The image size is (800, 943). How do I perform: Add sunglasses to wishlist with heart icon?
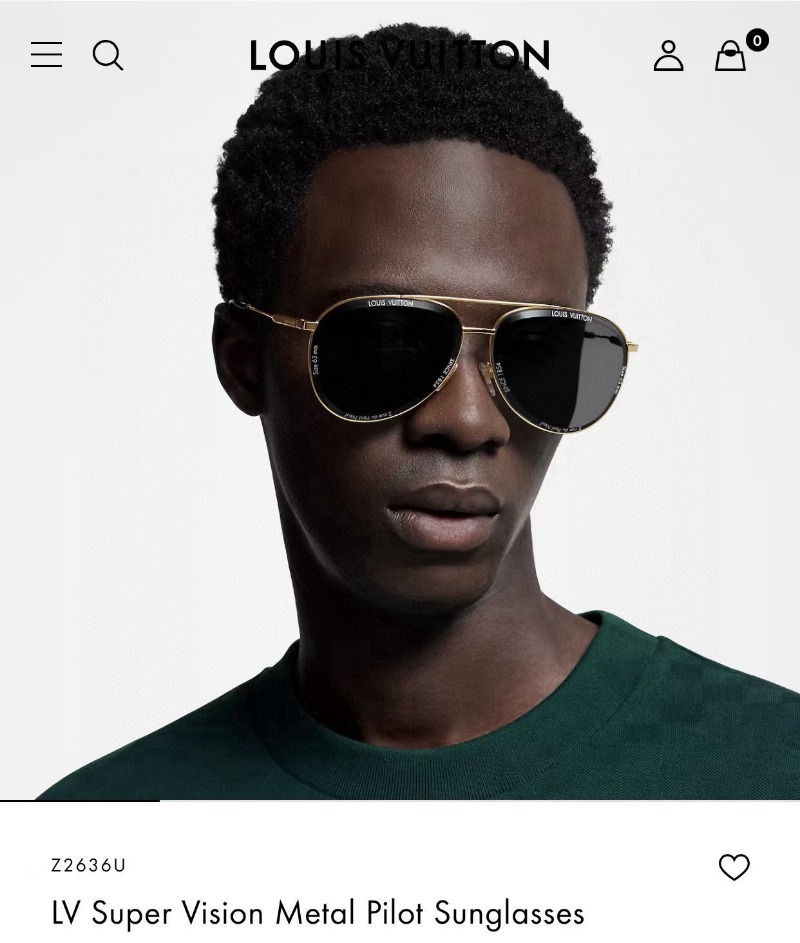tap(734, 867)
